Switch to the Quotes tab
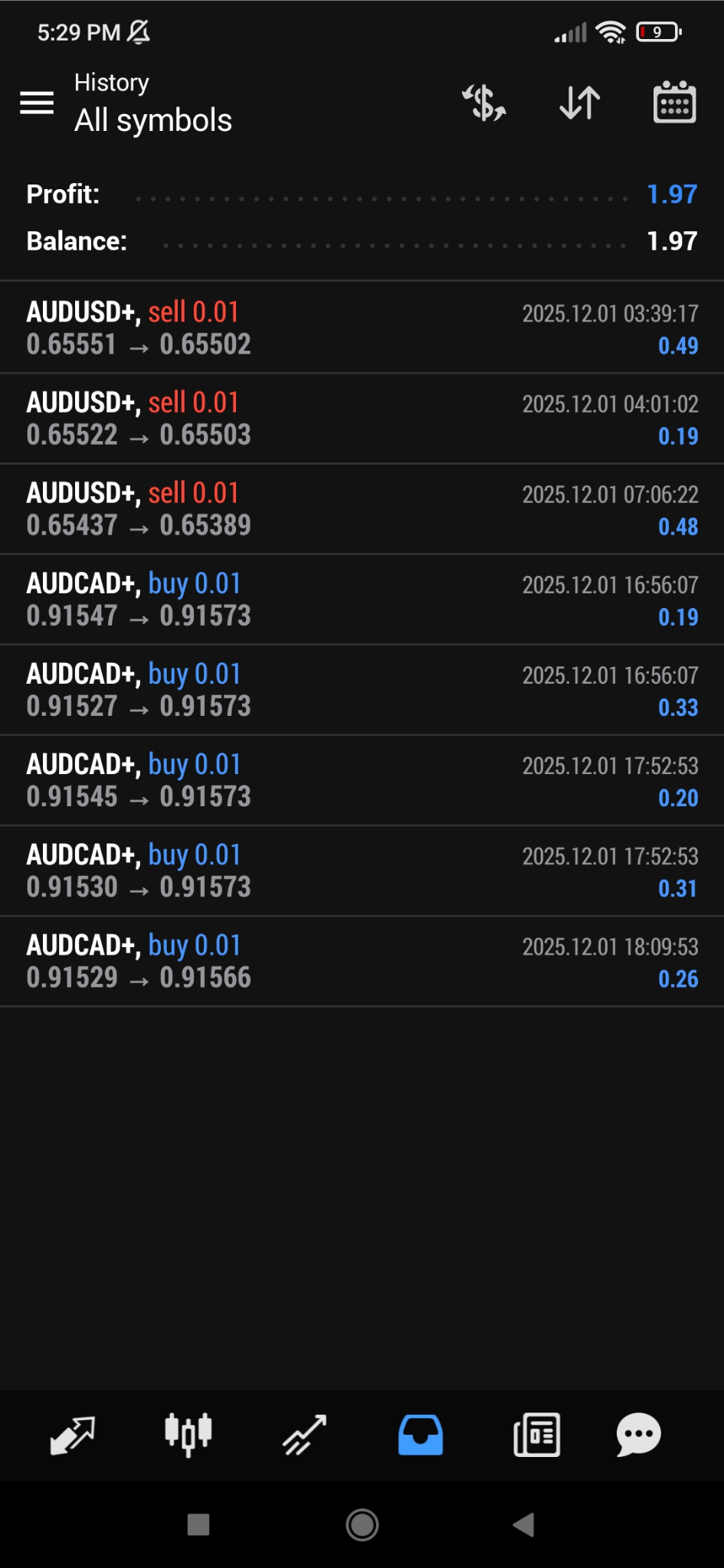724x1568 pixels. point(73,1435)
